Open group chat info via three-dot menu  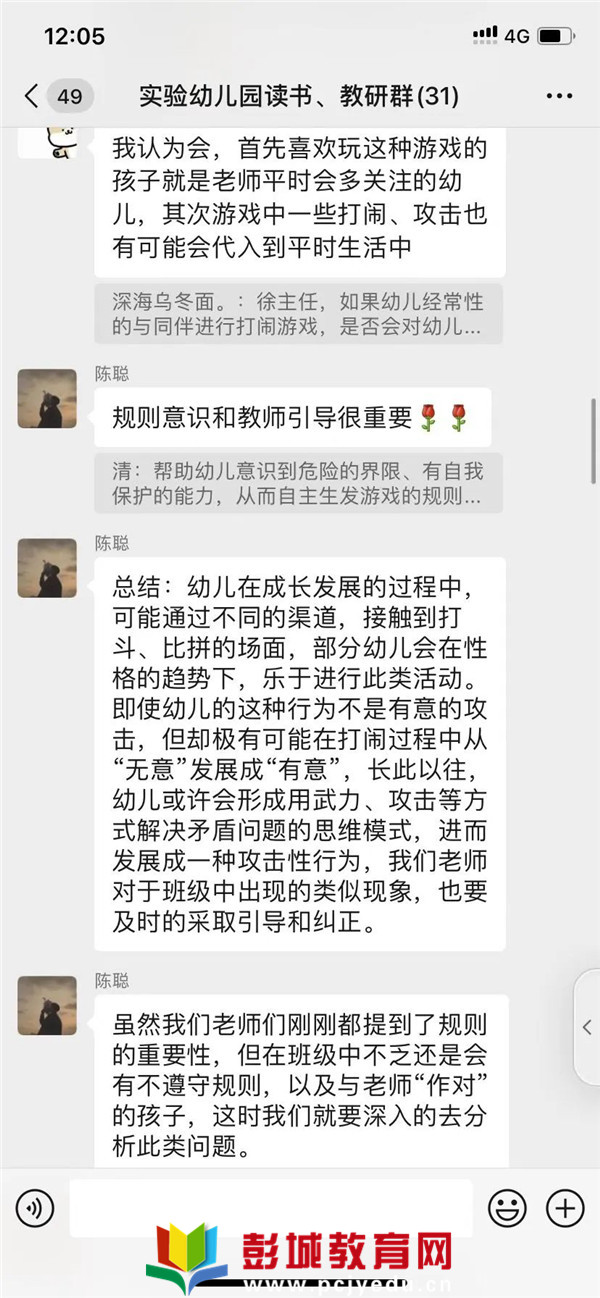559,97
